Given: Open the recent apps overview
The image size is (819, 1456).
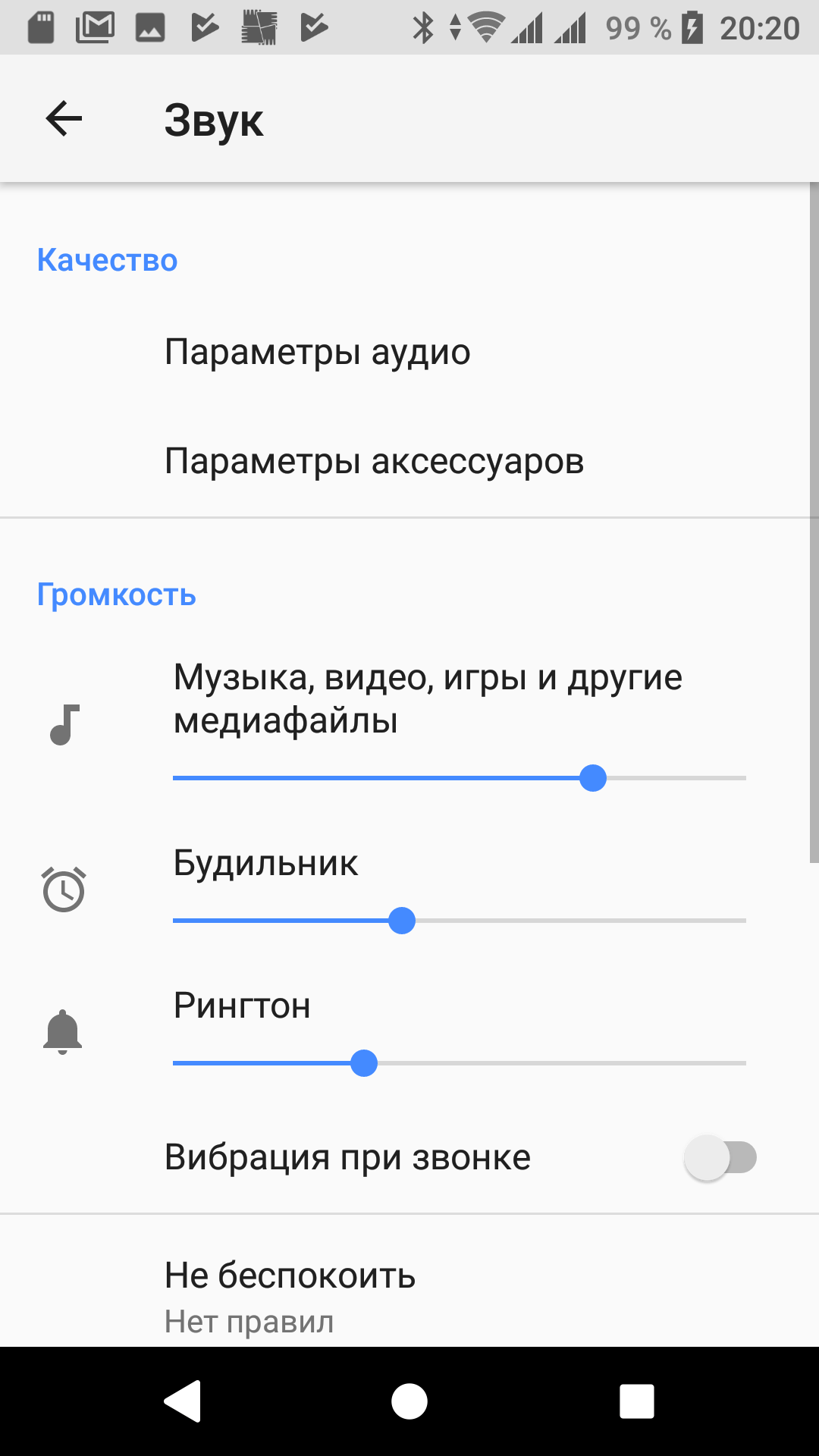Looking at the screenshot, I should (x=636, y=1401).
